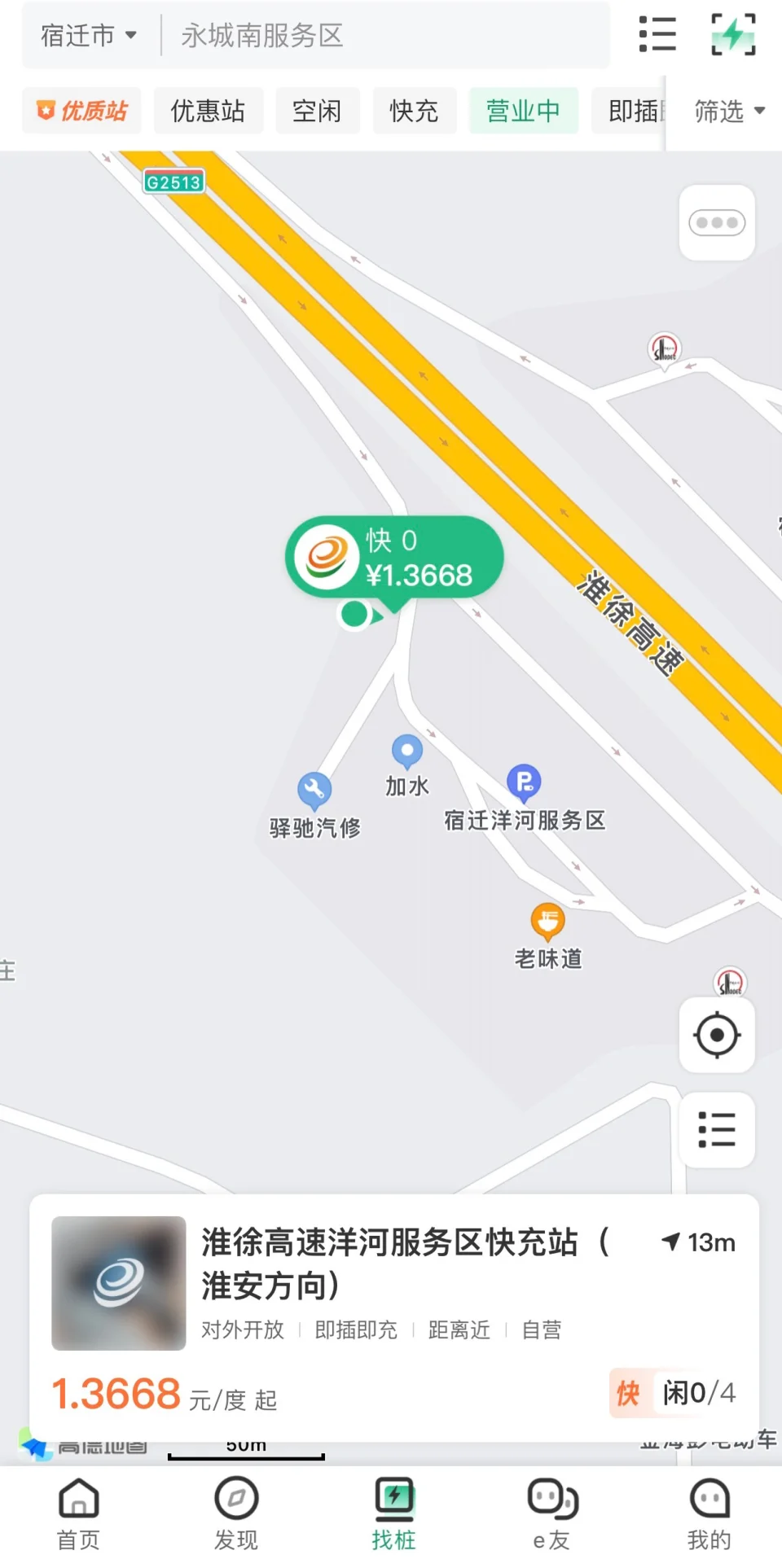
Task: Open the scan-to-charge icon
Action: click(733, 34)
